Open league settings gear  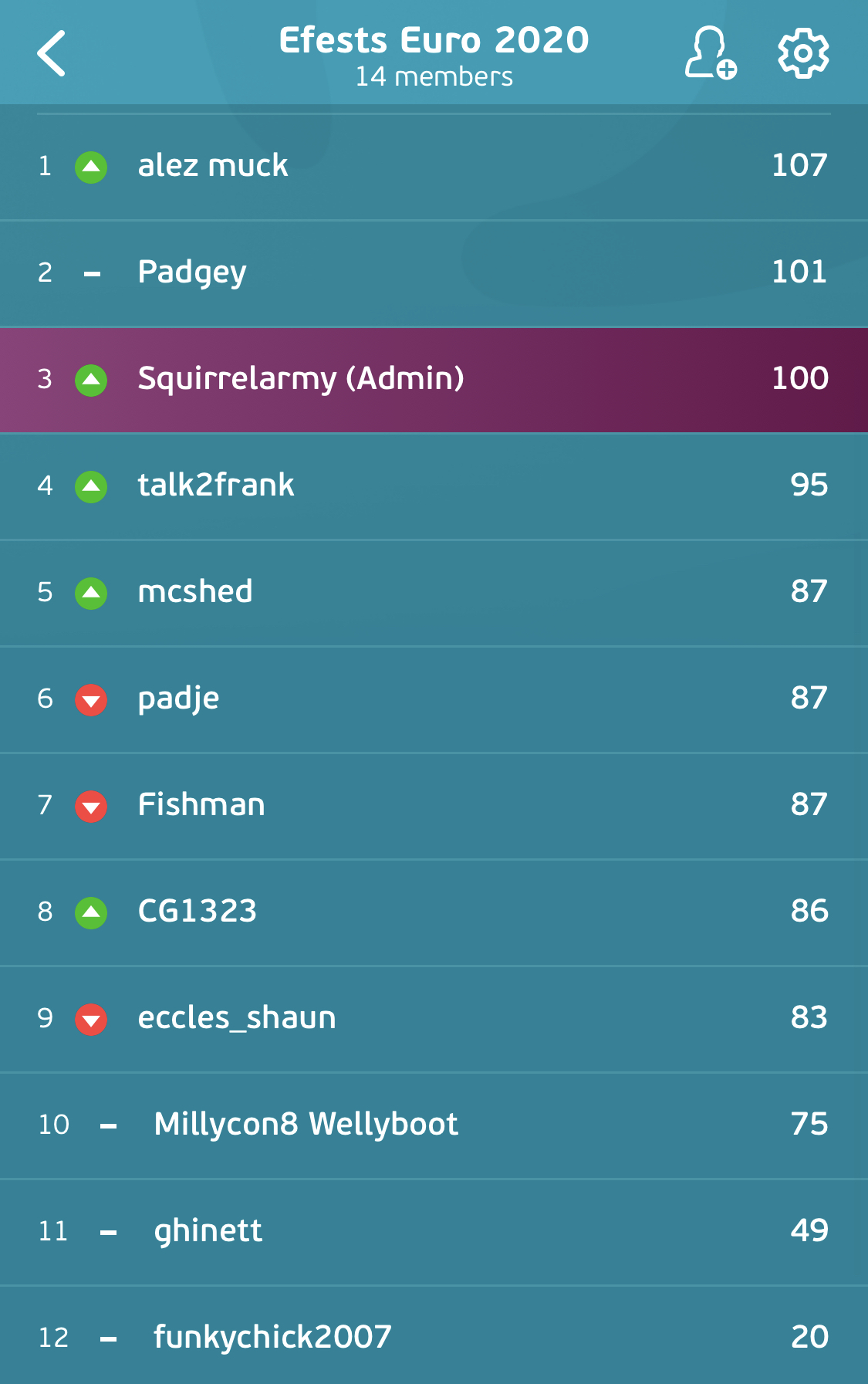(x=803, y=53)
